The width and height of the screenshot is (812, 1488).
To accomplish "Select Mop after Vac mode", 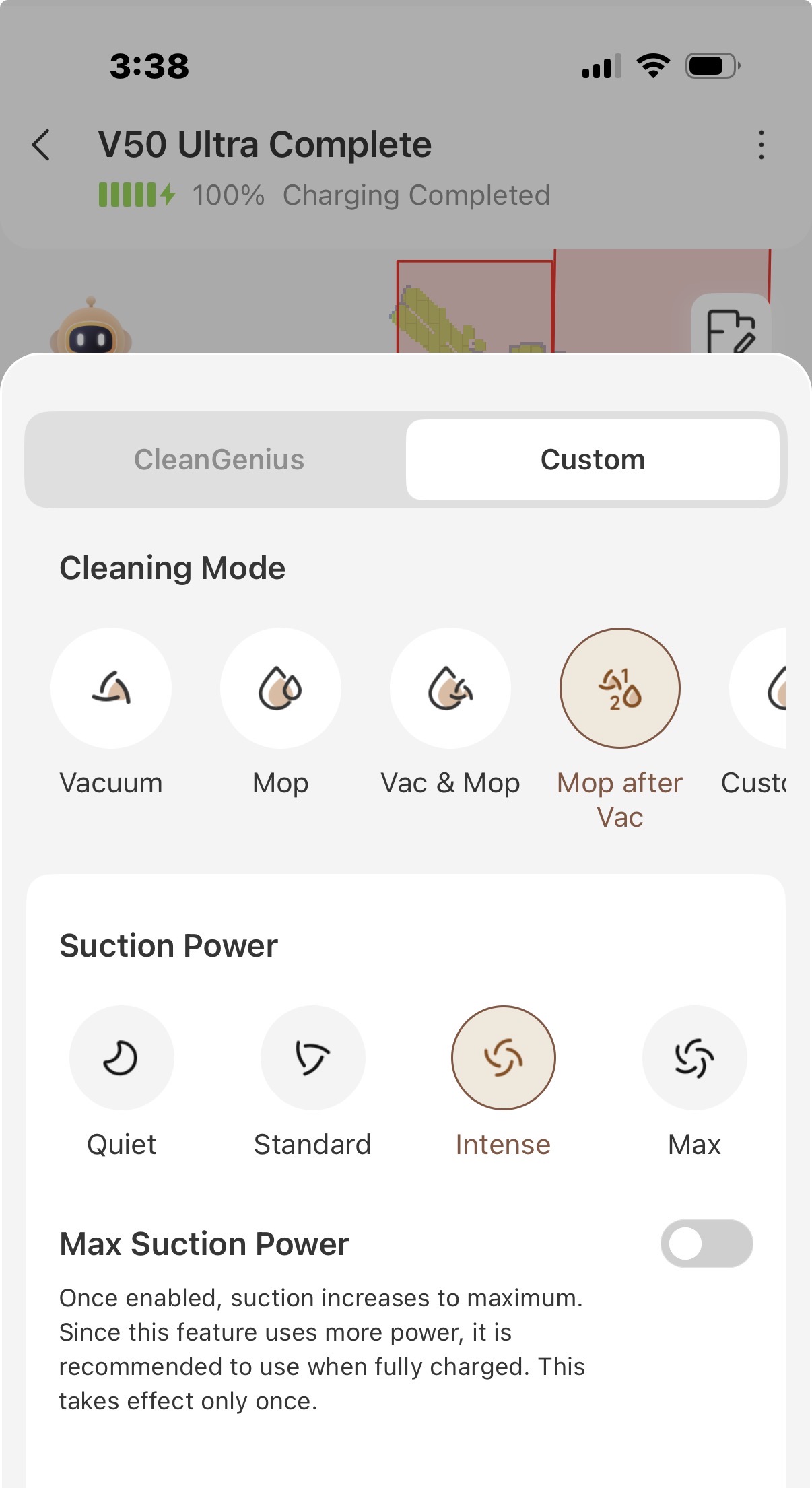I will tap(620, 688).
